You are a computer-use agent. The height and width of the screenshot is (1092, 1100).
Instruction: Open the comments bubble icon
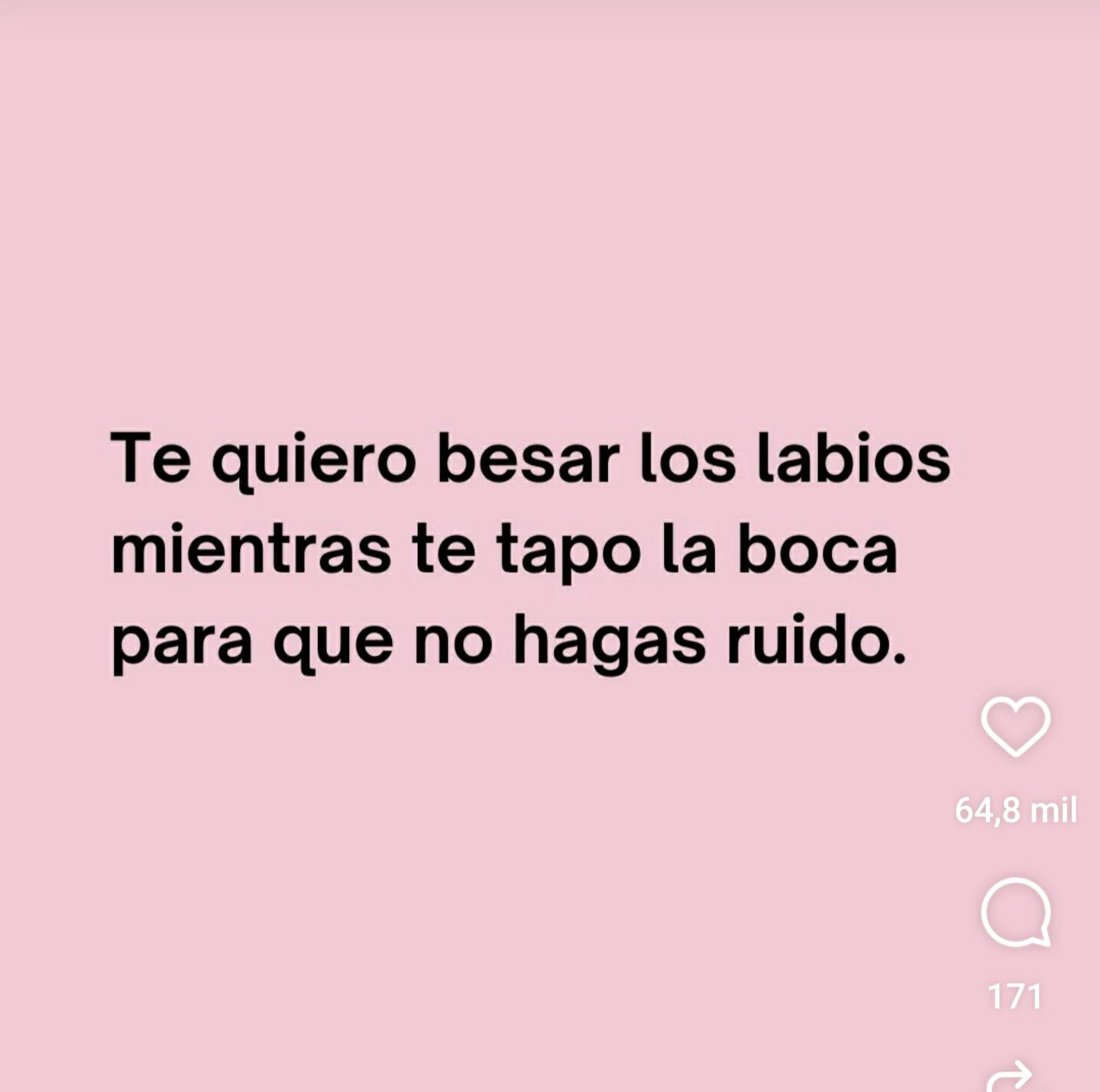(1016, 913)
